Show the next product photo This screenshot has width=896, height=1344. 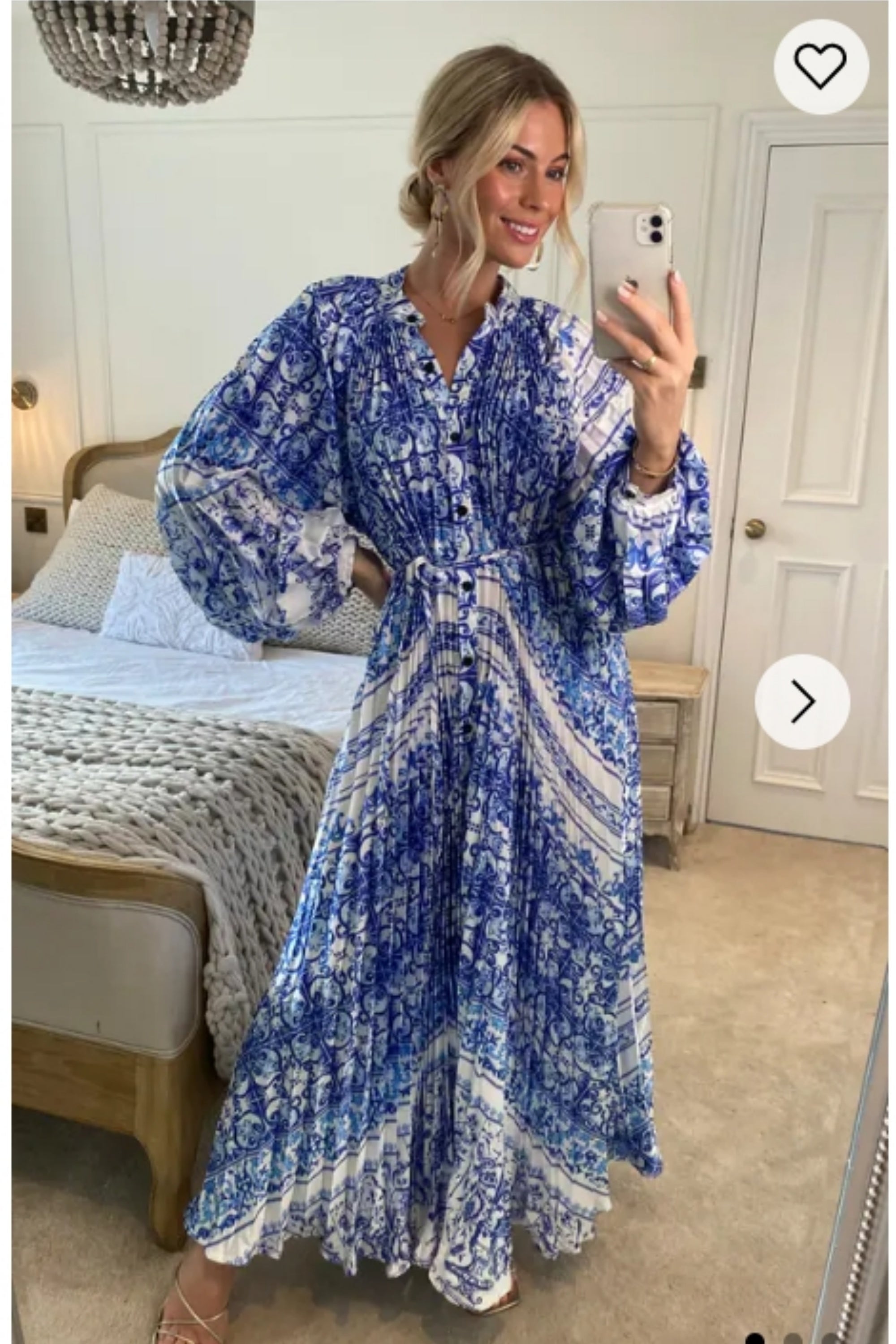pyautogui.click(x=802, y=701)
